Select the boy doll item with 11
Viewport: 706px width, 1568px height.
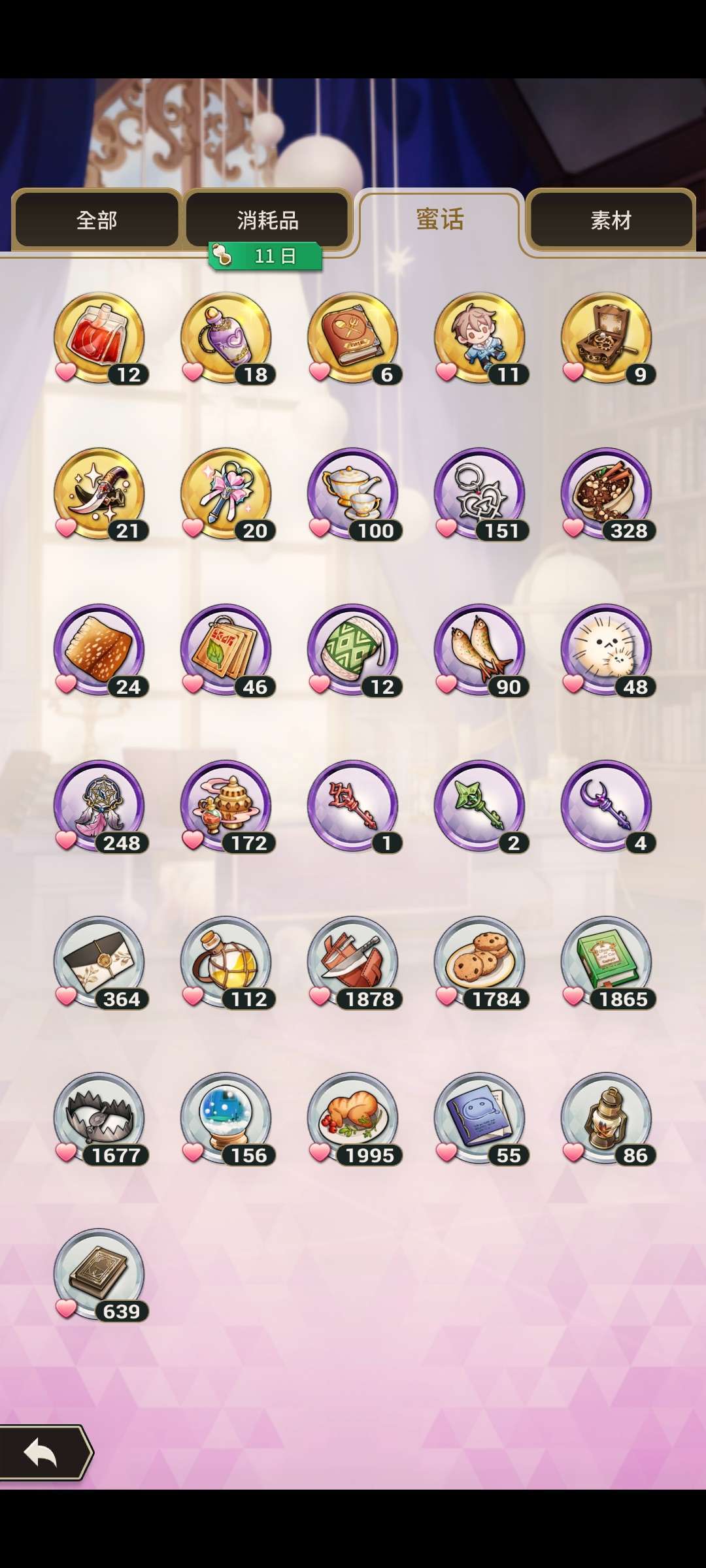pyautogui.click(x=480, y=338)
